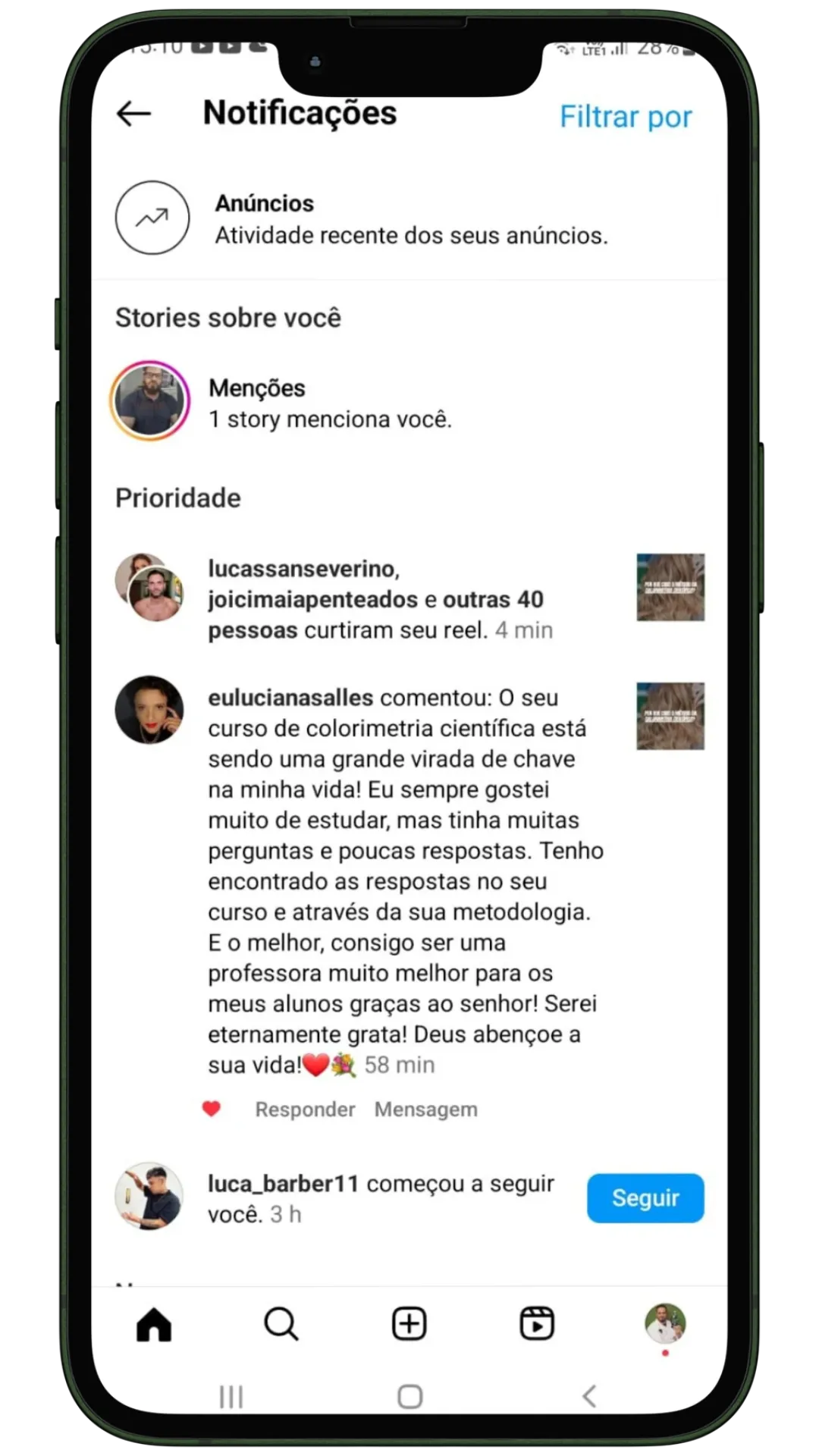This screenshot has width=819, height=1456.
Task: Tap the system home button
Action: click(410, 1396)
